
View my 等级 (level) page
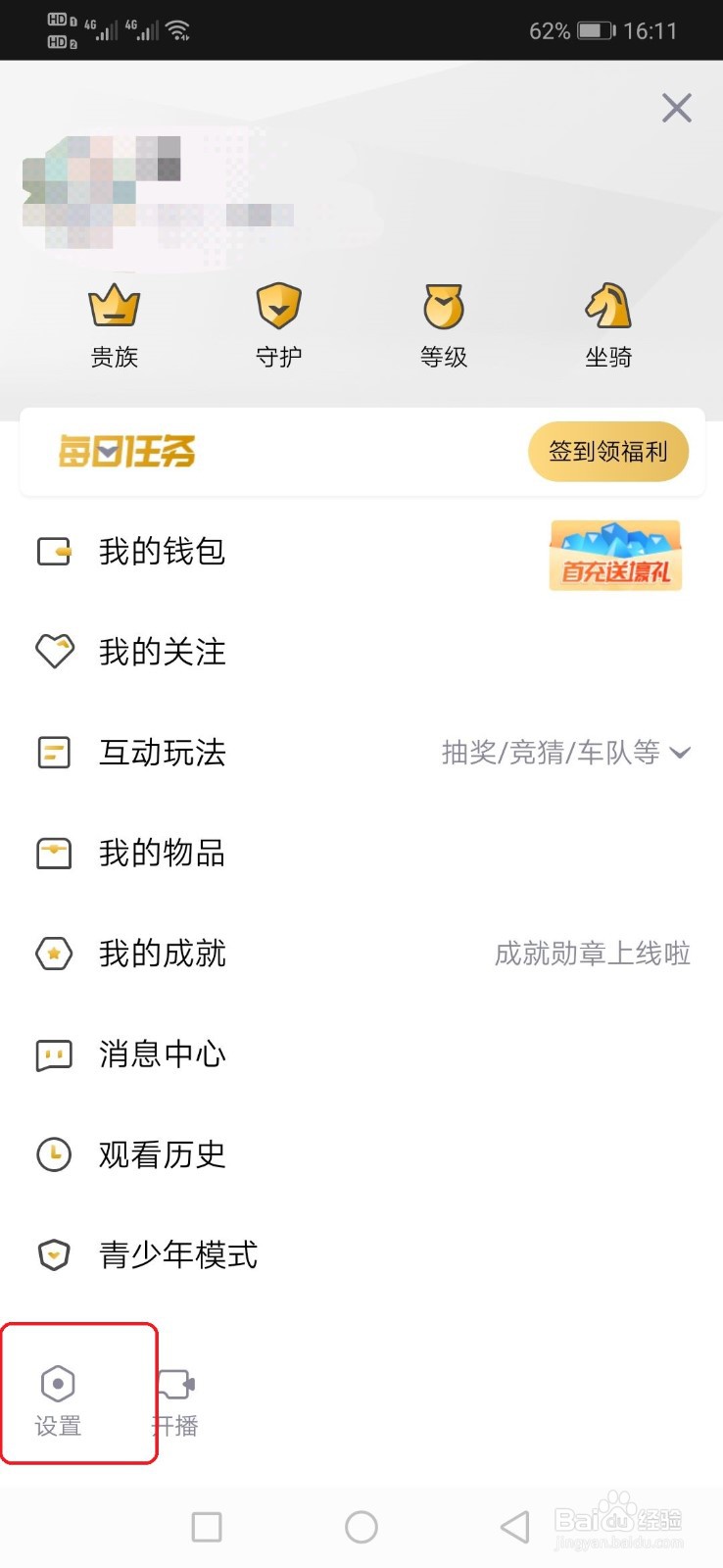point(444,325)
